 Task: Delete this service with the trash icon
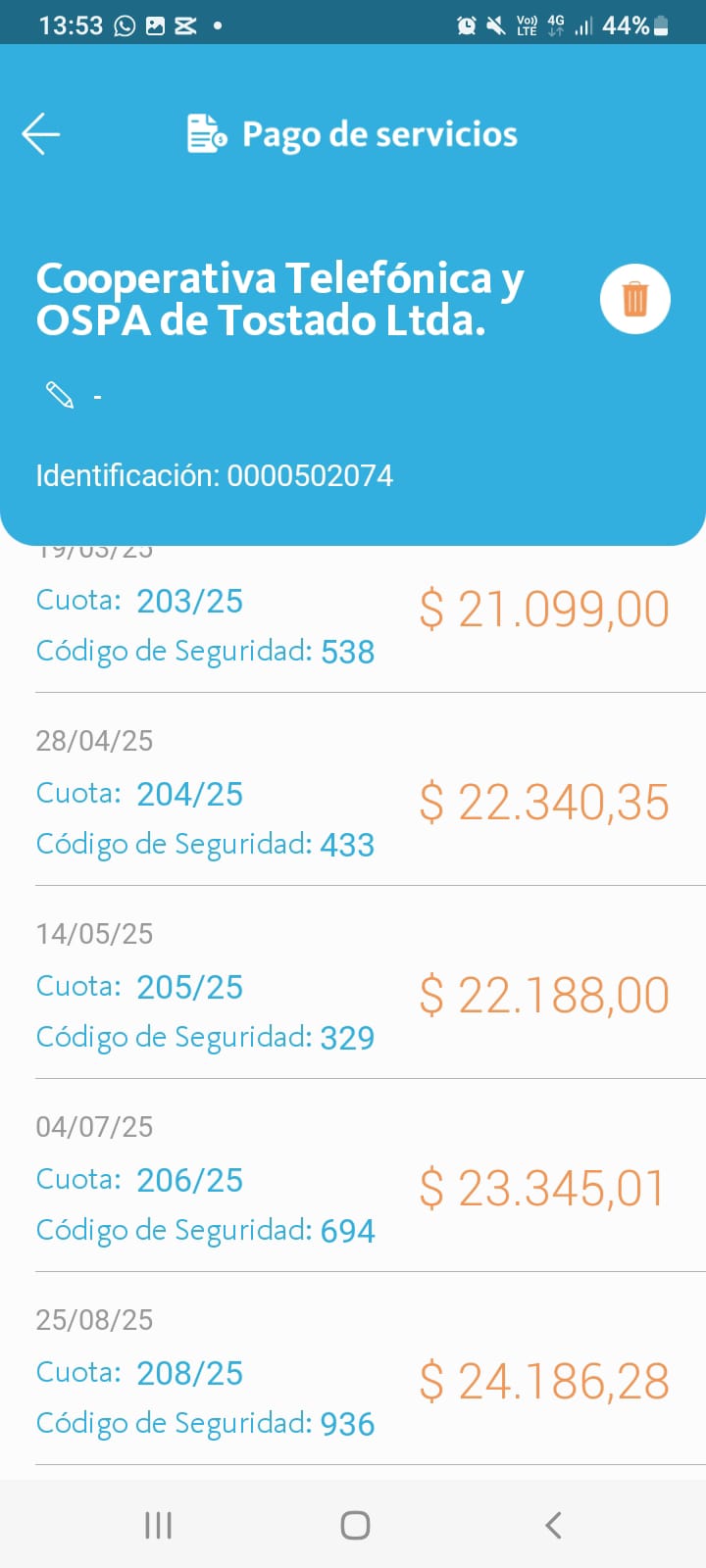point(634,299)
